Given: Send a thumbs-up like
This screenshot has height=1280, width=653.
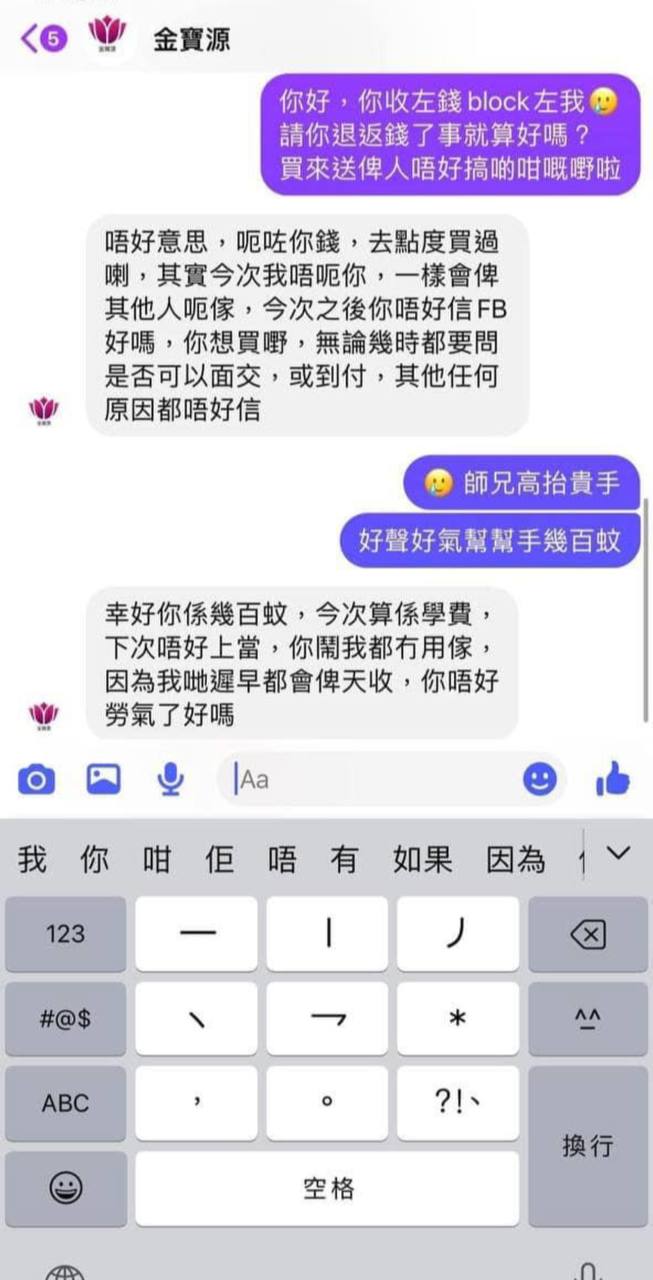Looking at the screenshot, I should 613,778.
